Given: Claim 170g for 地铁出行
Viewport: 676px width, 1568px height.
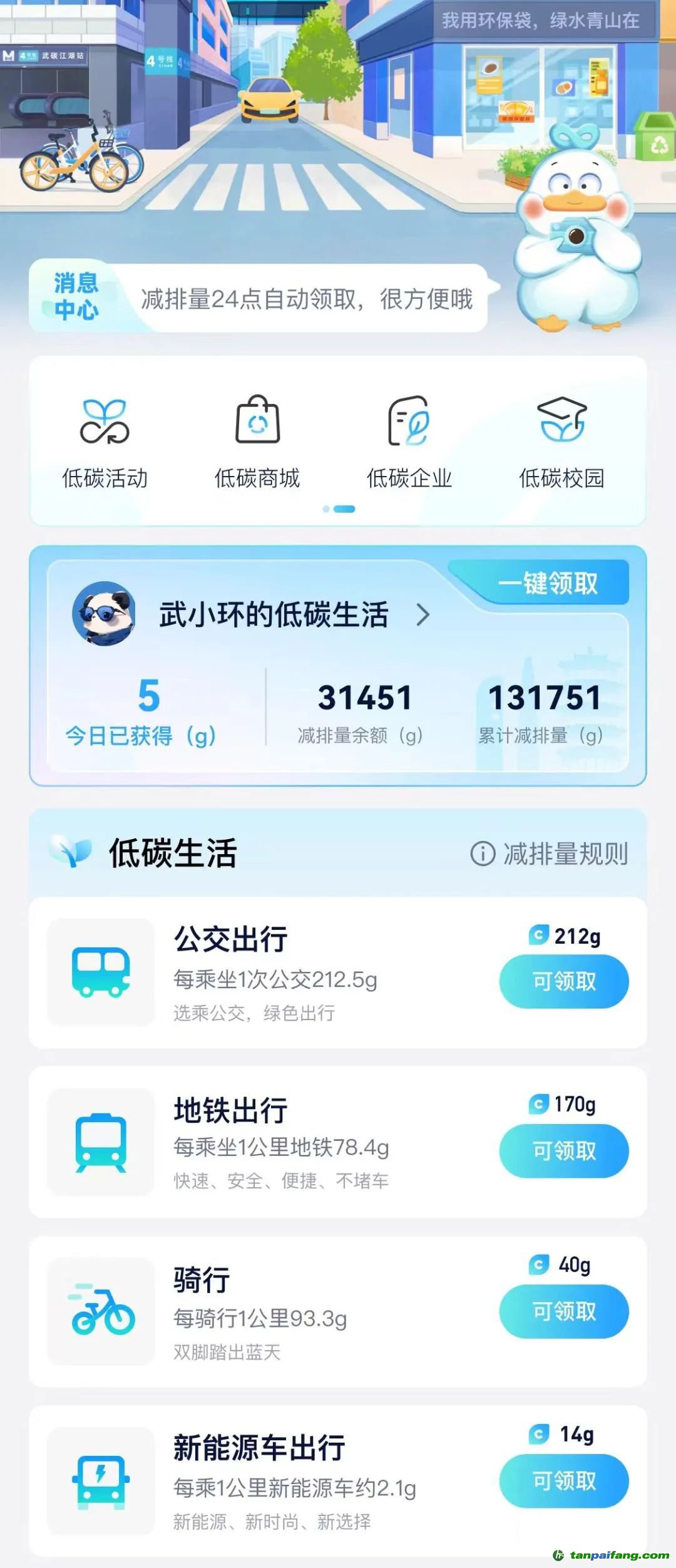Looking at the screenshot, I should [563, 1151].
